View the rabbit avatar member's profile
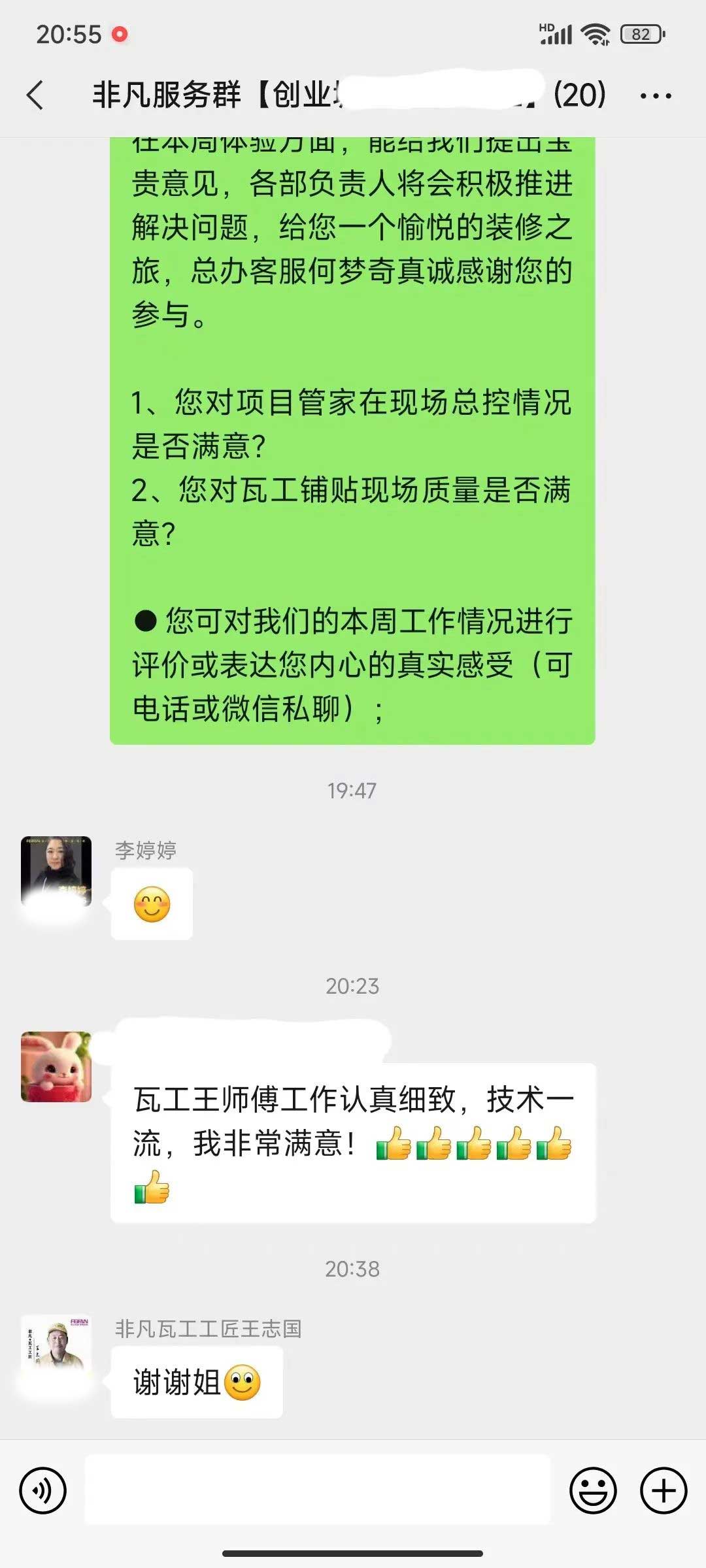Image resolution: width=706 pixels, height=1568 pixels. [x=56, y=1066]
